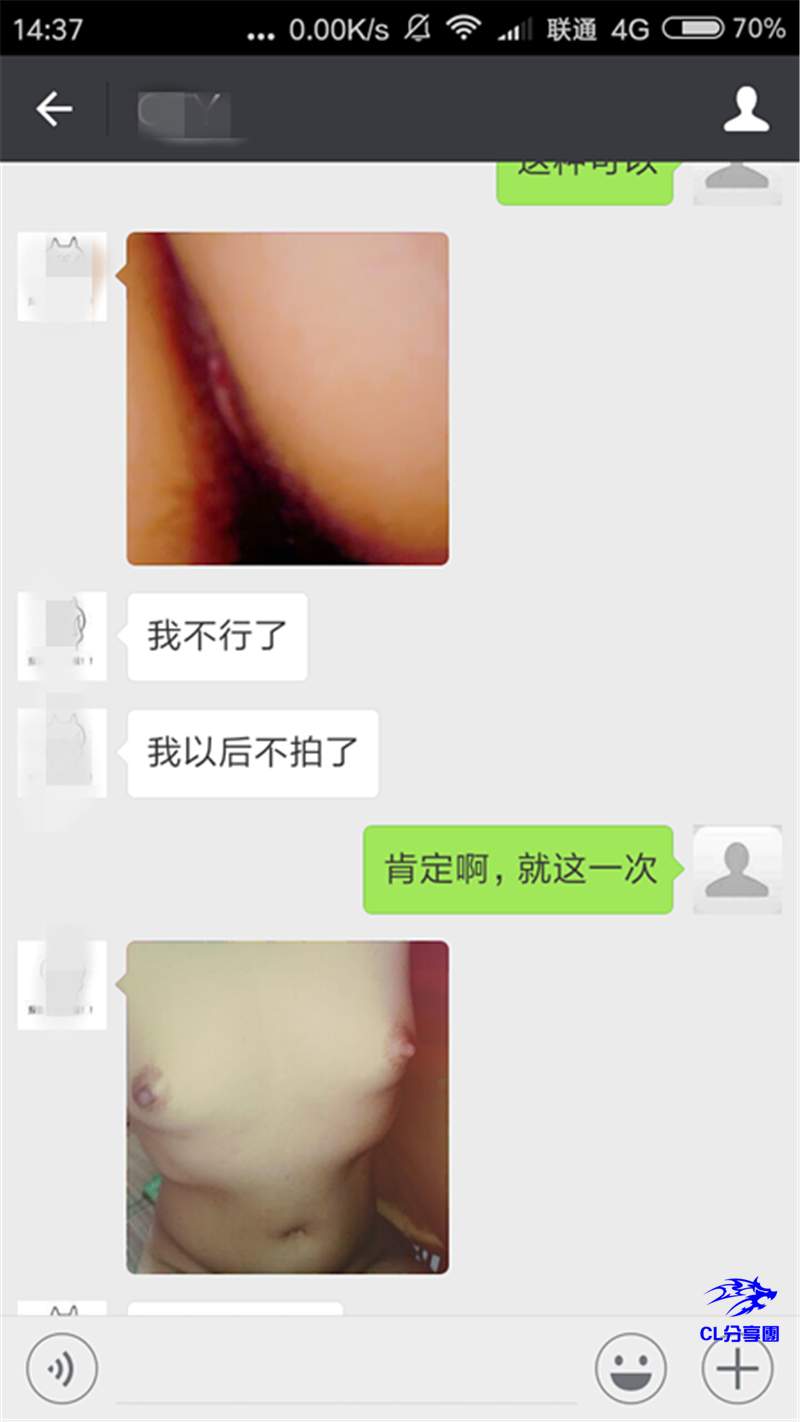Go back to the chat list

click(x=54, y=109)
